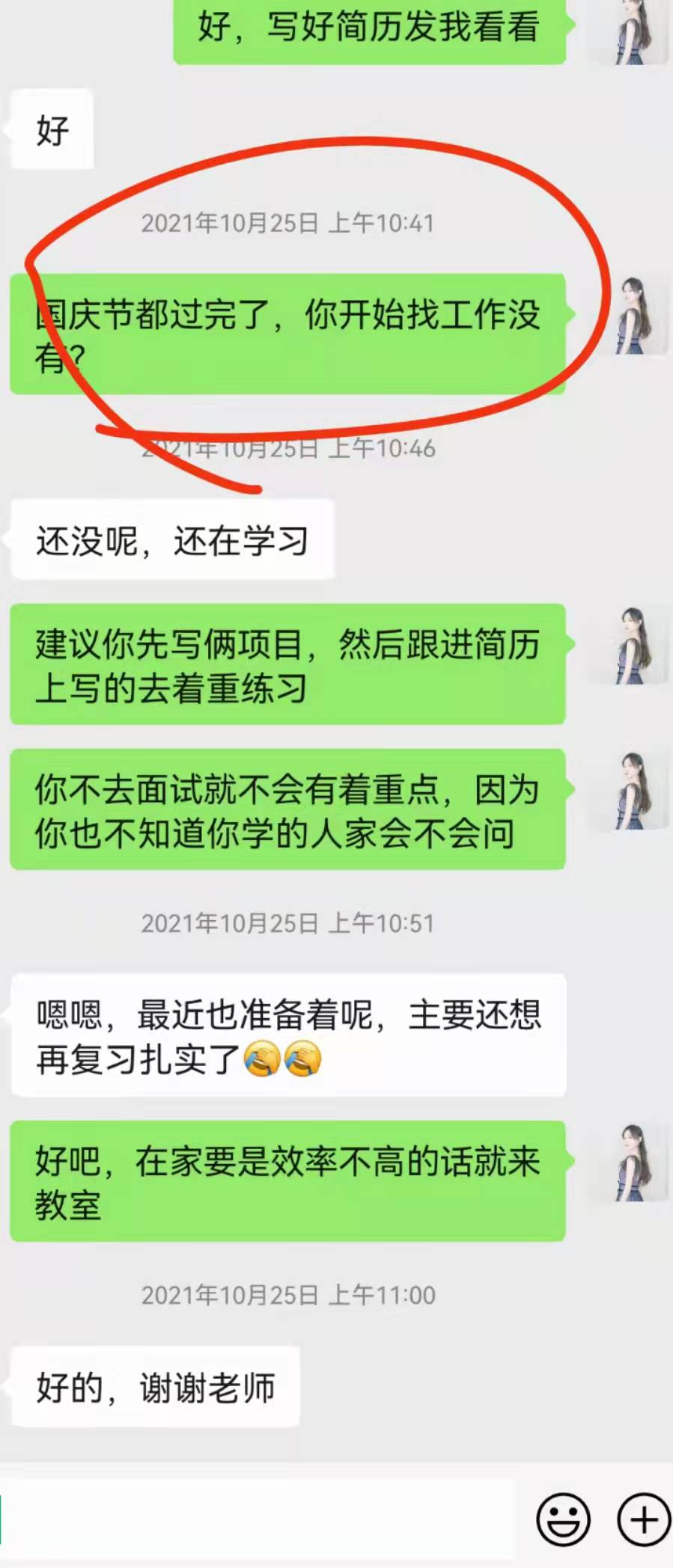
Task: Open the emoji picker
Action: tap(563, 1519)
